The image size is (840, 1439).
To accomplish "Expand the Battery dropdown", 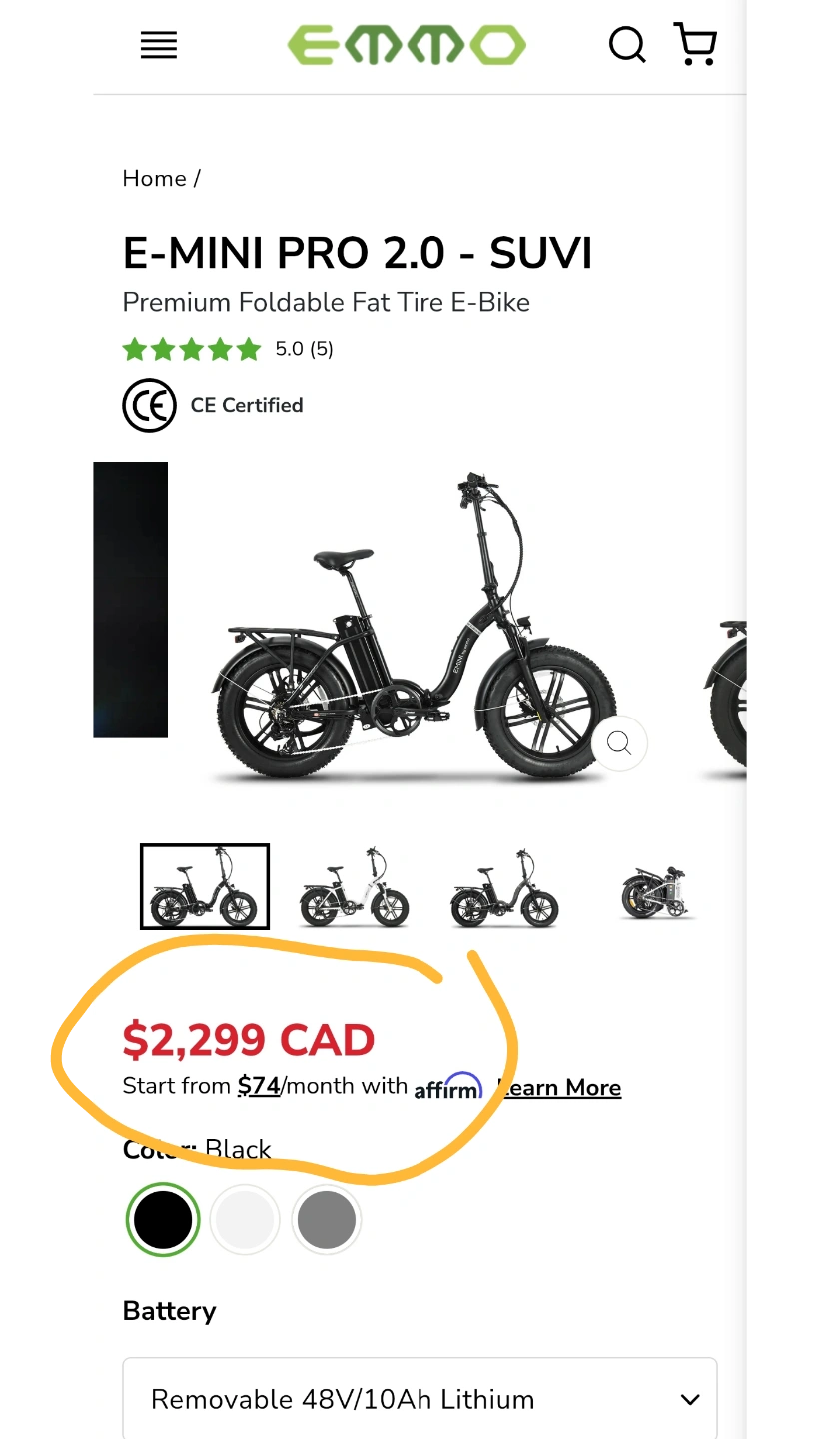I will [420, 1399].
